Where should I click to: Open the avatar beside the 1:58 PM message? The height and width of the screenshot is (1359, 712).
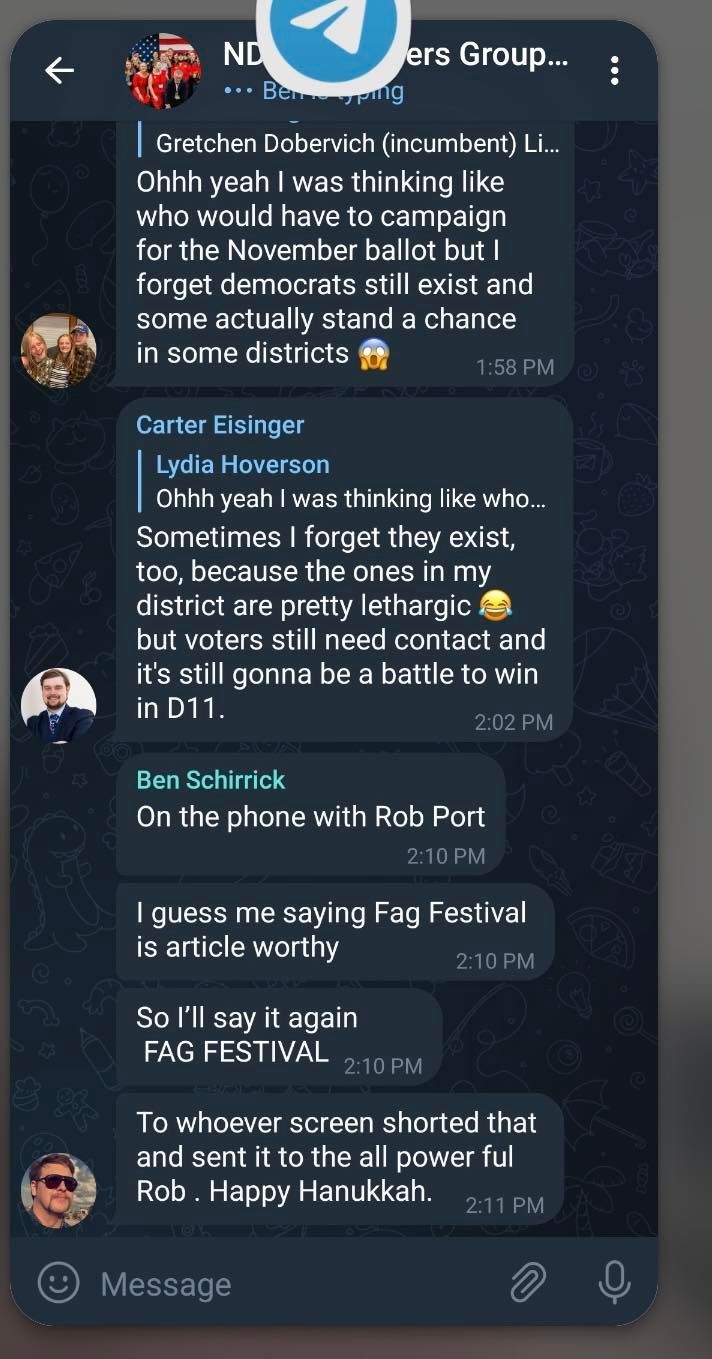(x=59, y=351)
